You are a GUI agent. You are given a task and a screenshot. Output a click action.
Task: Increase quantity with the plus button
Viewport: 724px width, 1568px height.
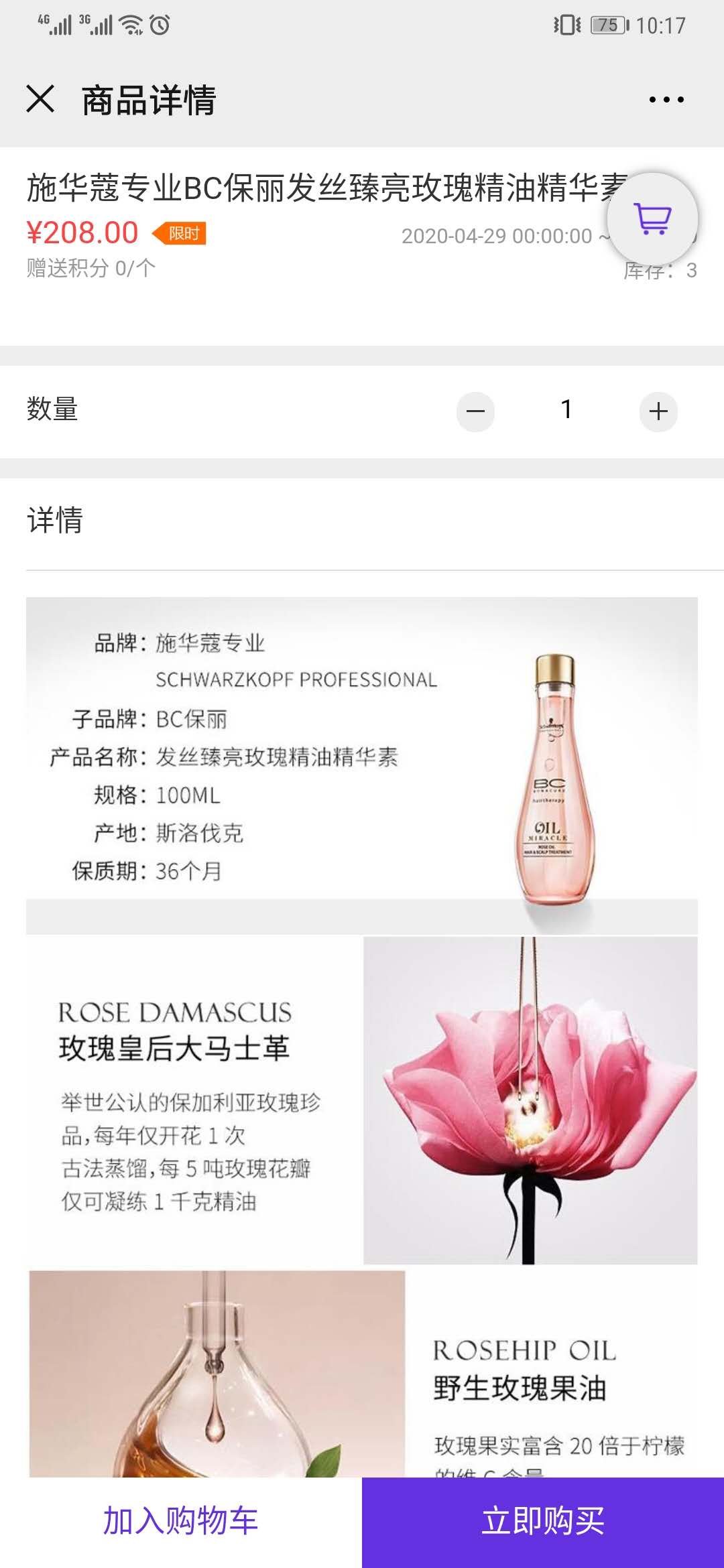coord(658,411)
